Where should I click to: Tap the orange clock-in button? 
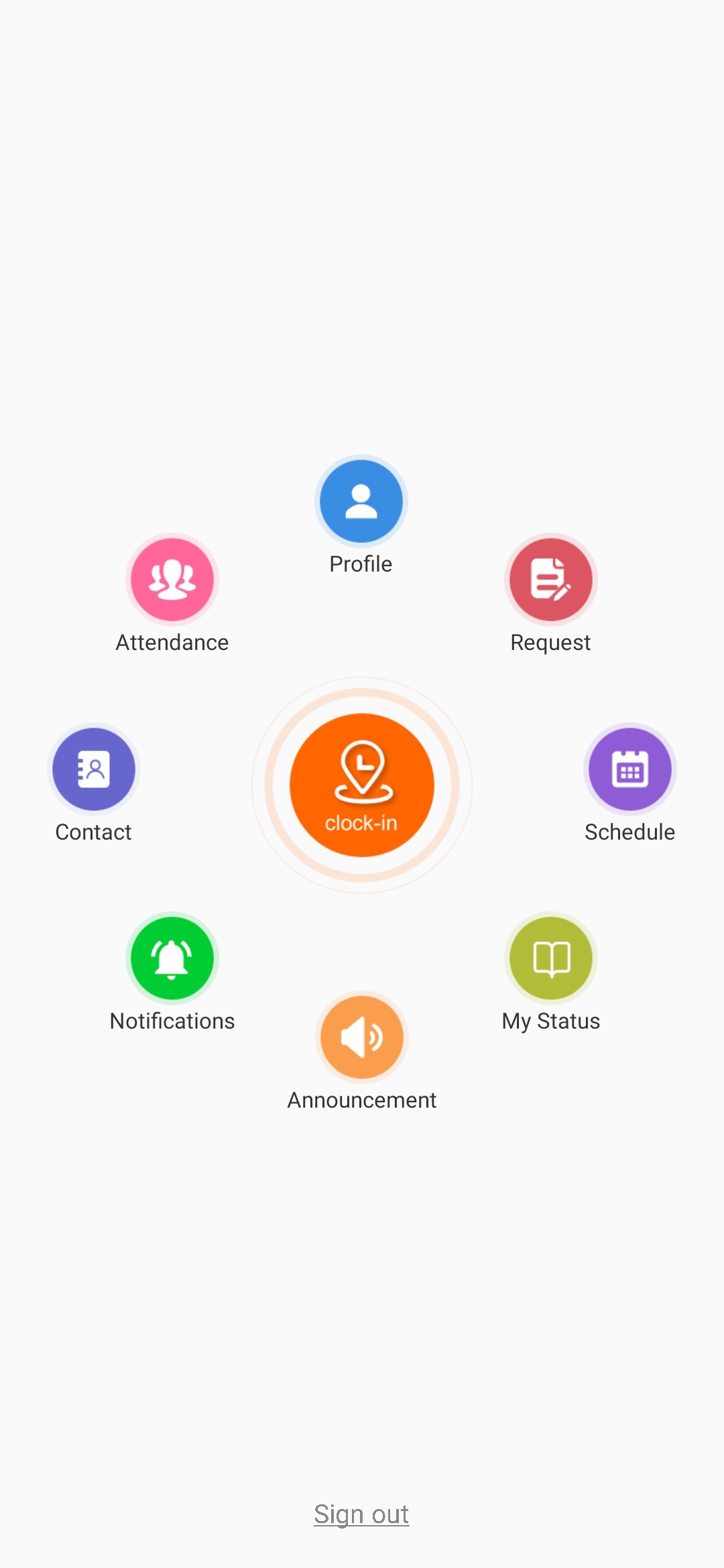point(362,785)
